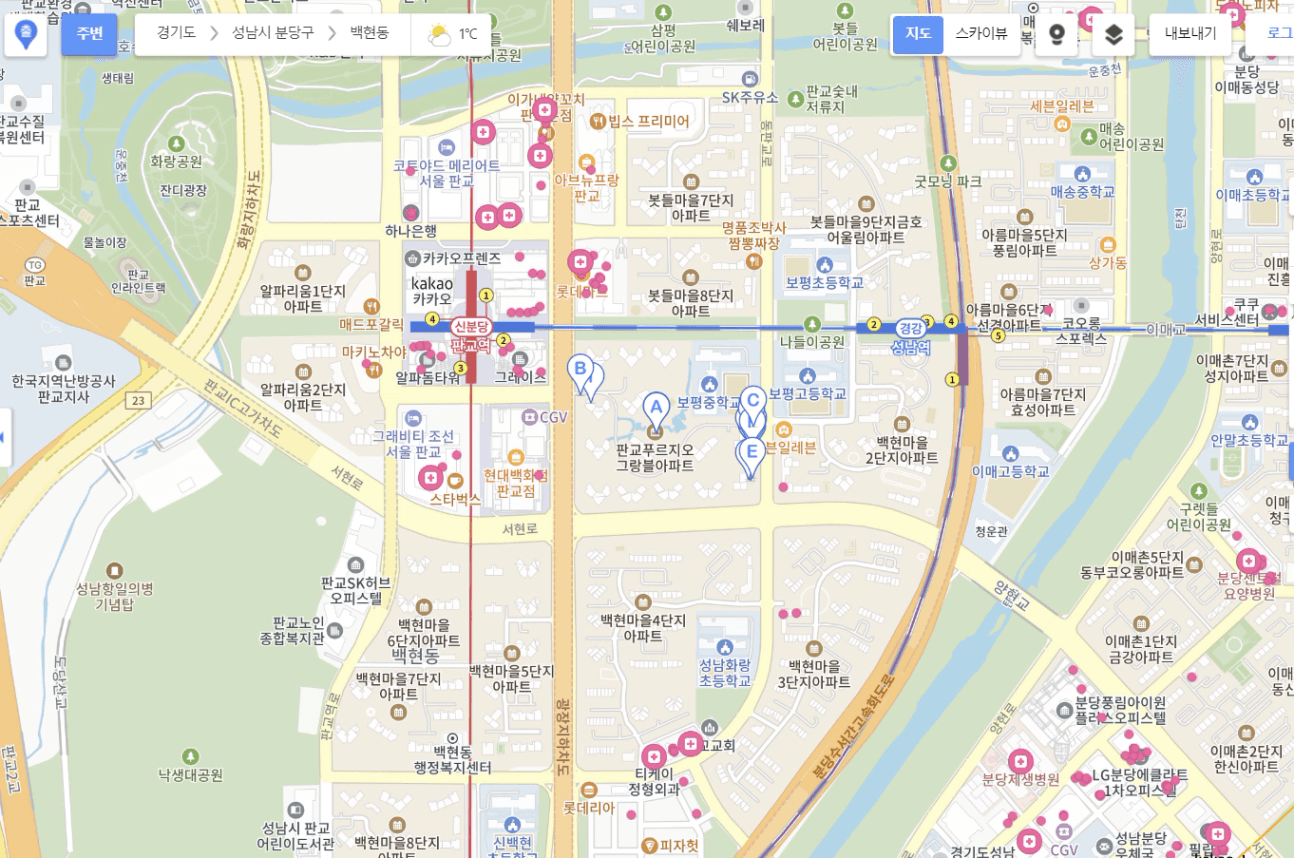Open the 현대백화점 판교점 place
This screenshot has height=858, width=1294.
point(516,483)
